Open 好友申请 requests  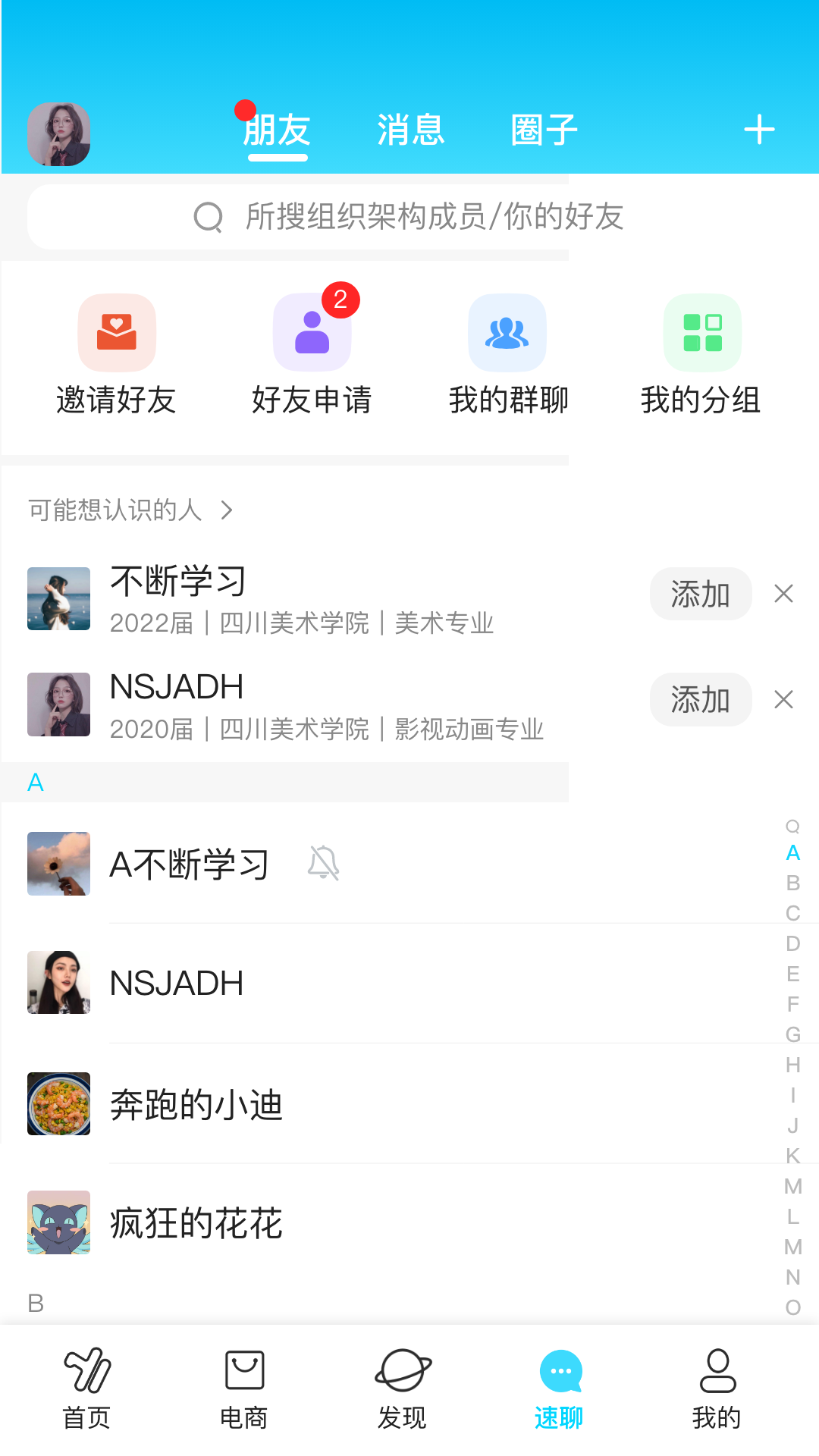click(312, 354)
